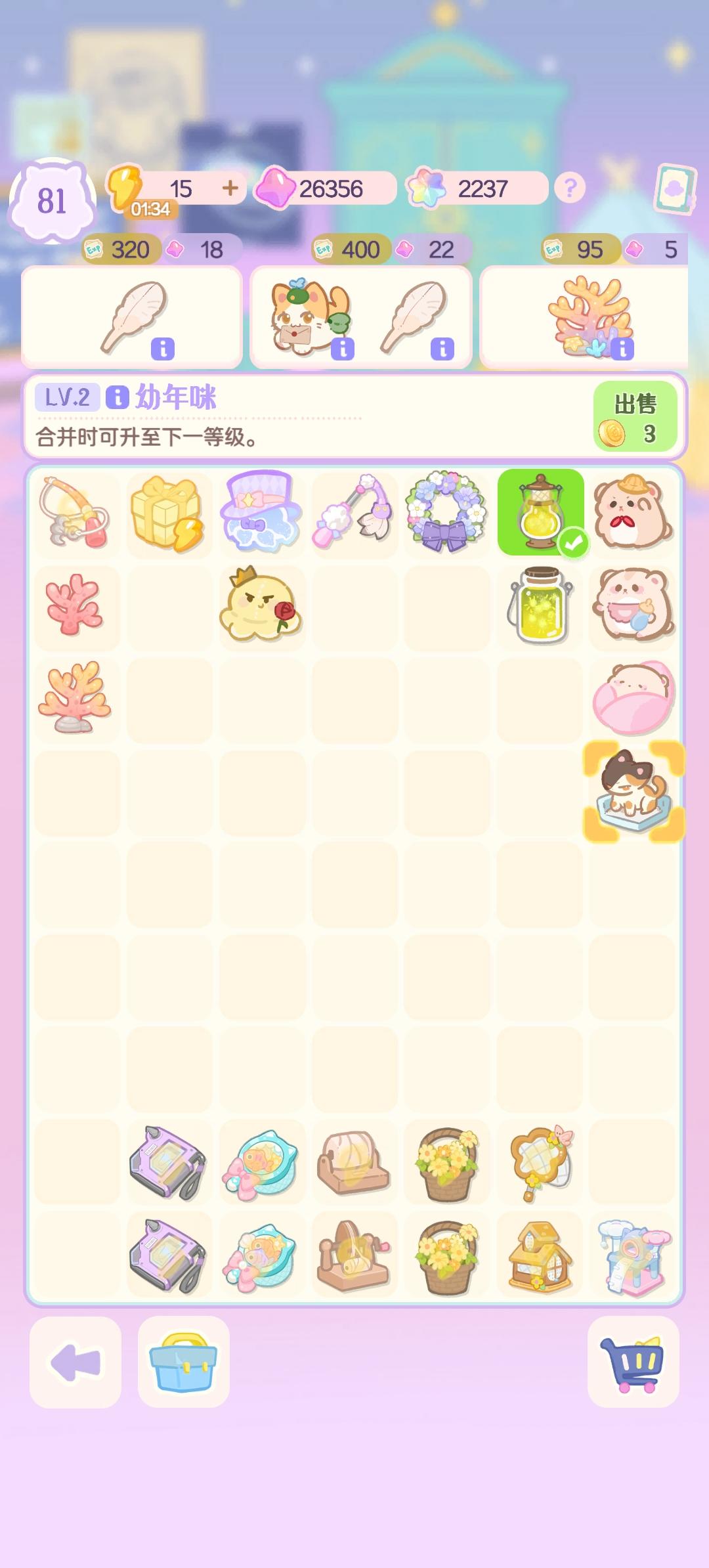
Task: Select the purple flower wreath item
Action: 447,514
